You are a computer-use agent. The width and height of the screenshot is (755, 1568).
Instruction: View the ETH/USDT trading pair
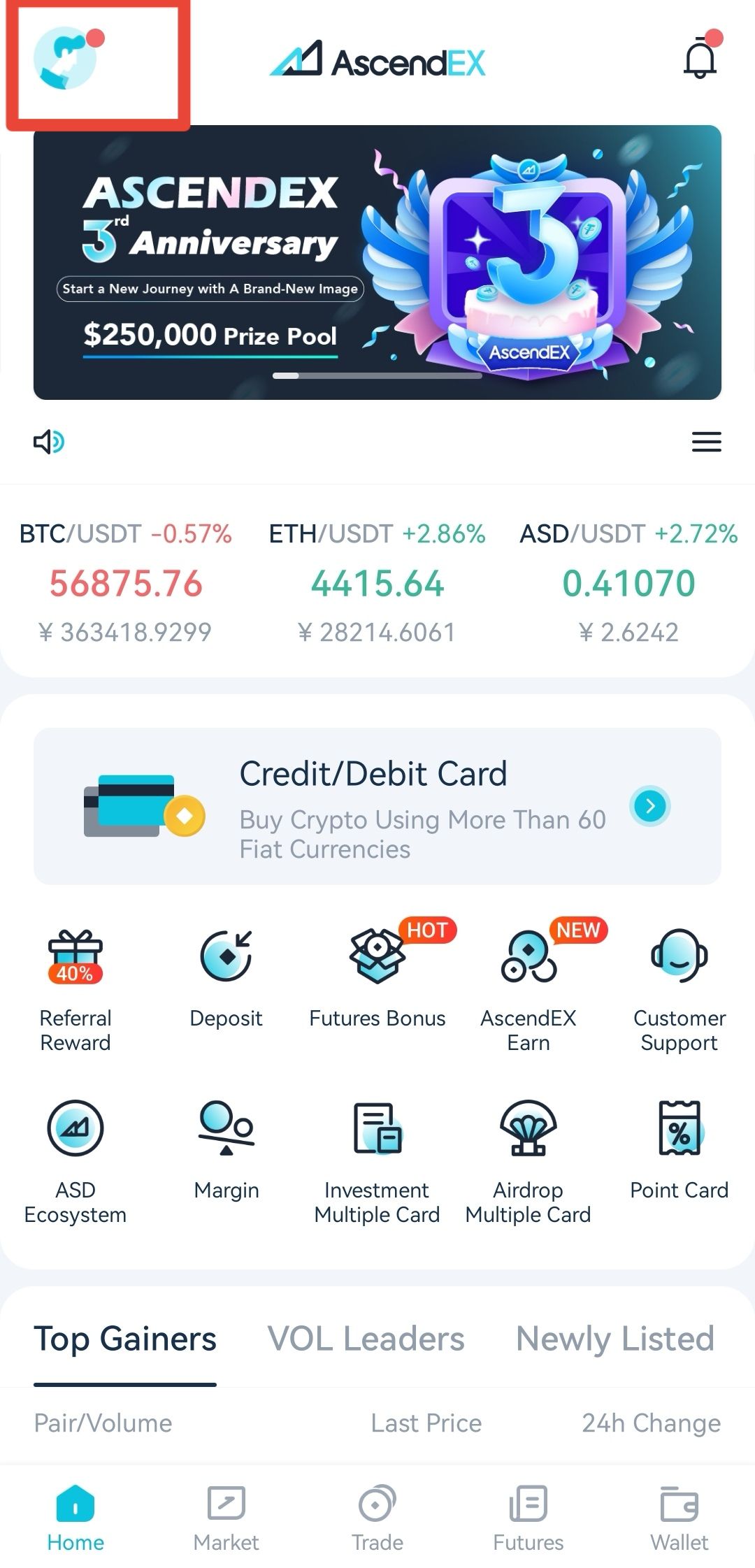click(377, 582)
